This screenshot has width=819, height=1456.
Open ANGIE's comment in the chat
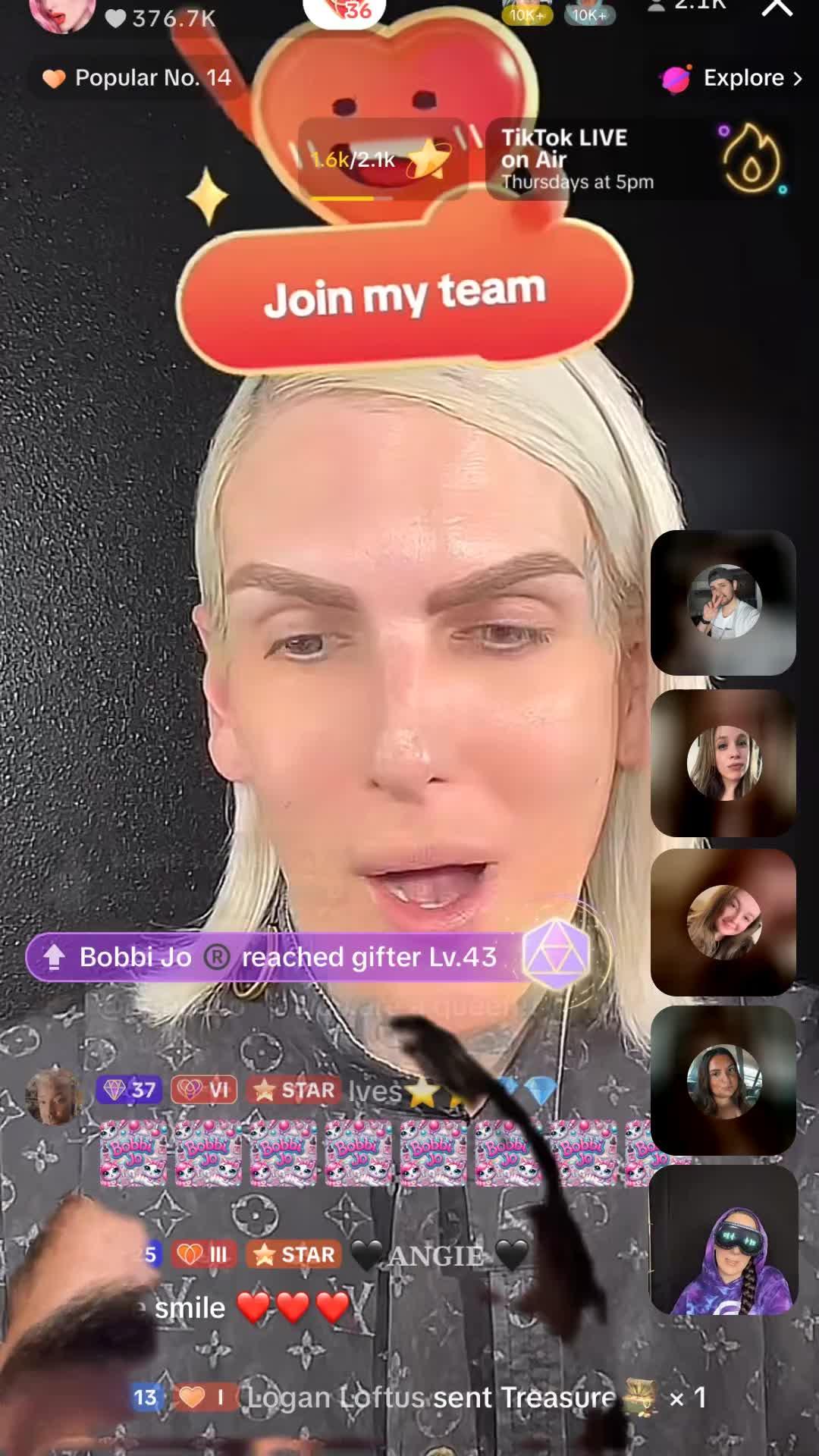[x=436, y=1257]
